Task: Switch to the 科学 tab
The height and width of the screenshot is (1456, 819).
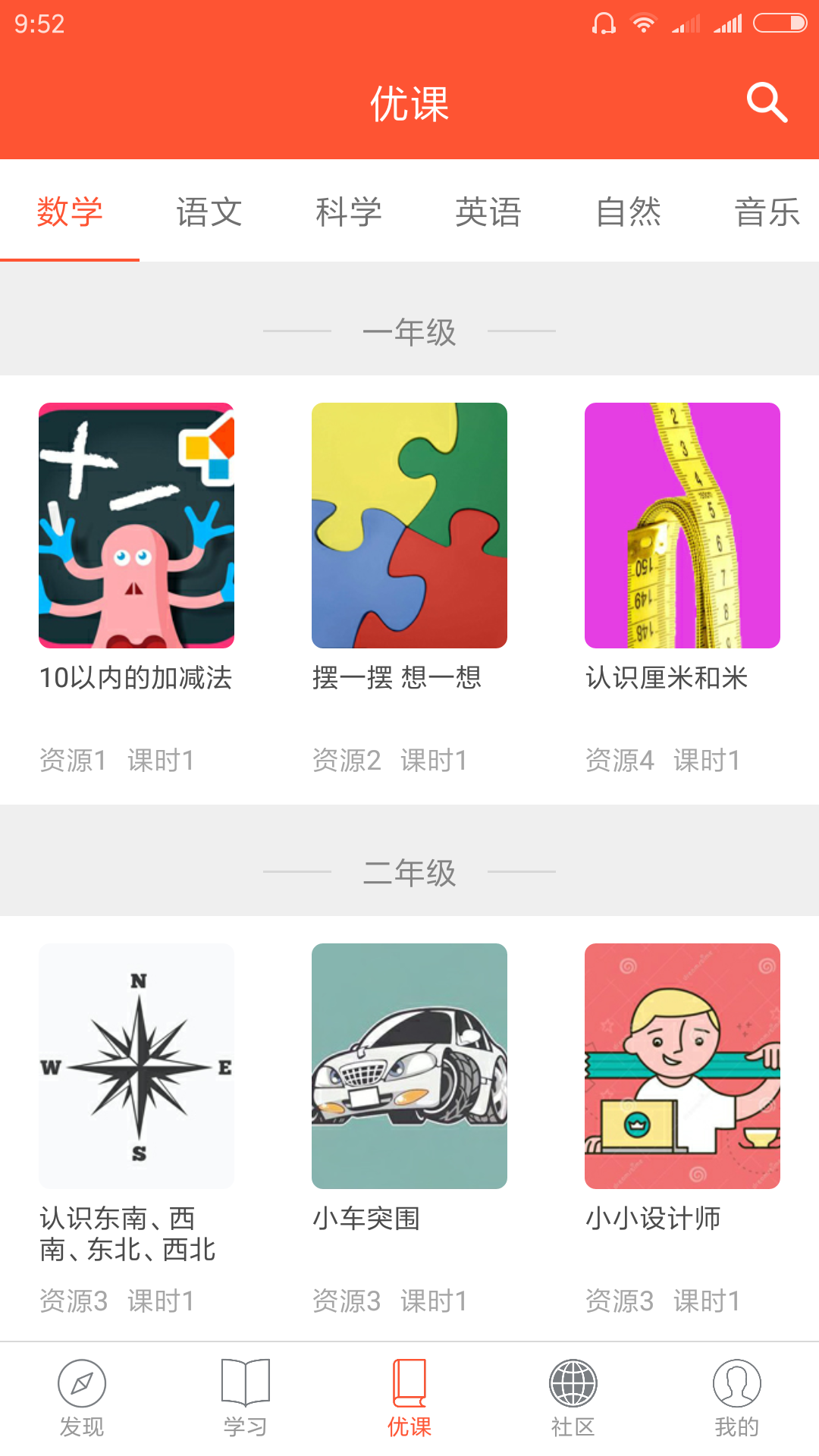Action: pyautogui.click(x=349, y=212)
